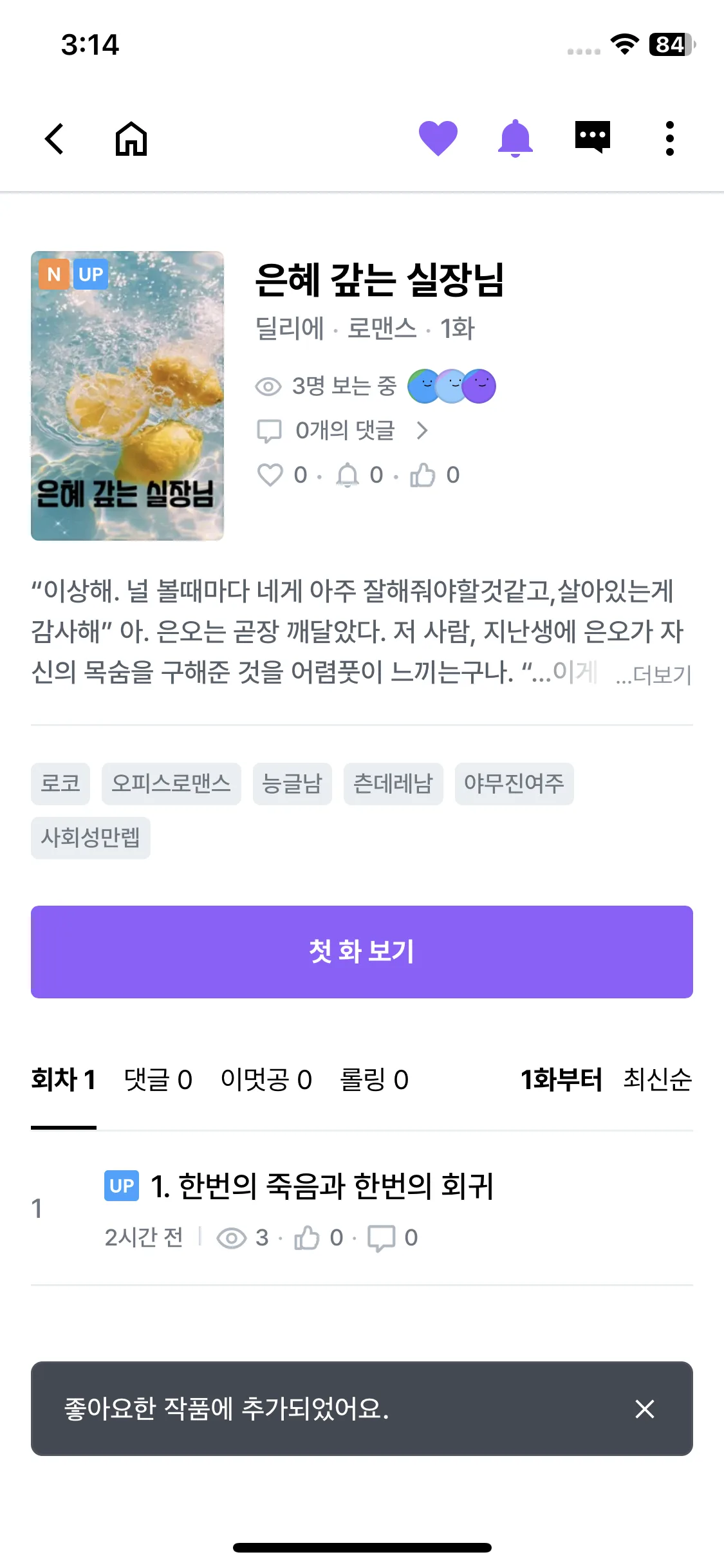724x1568 pixels.
Task: Open the three-dot overflow menu
Action: (x=669, y=138)
